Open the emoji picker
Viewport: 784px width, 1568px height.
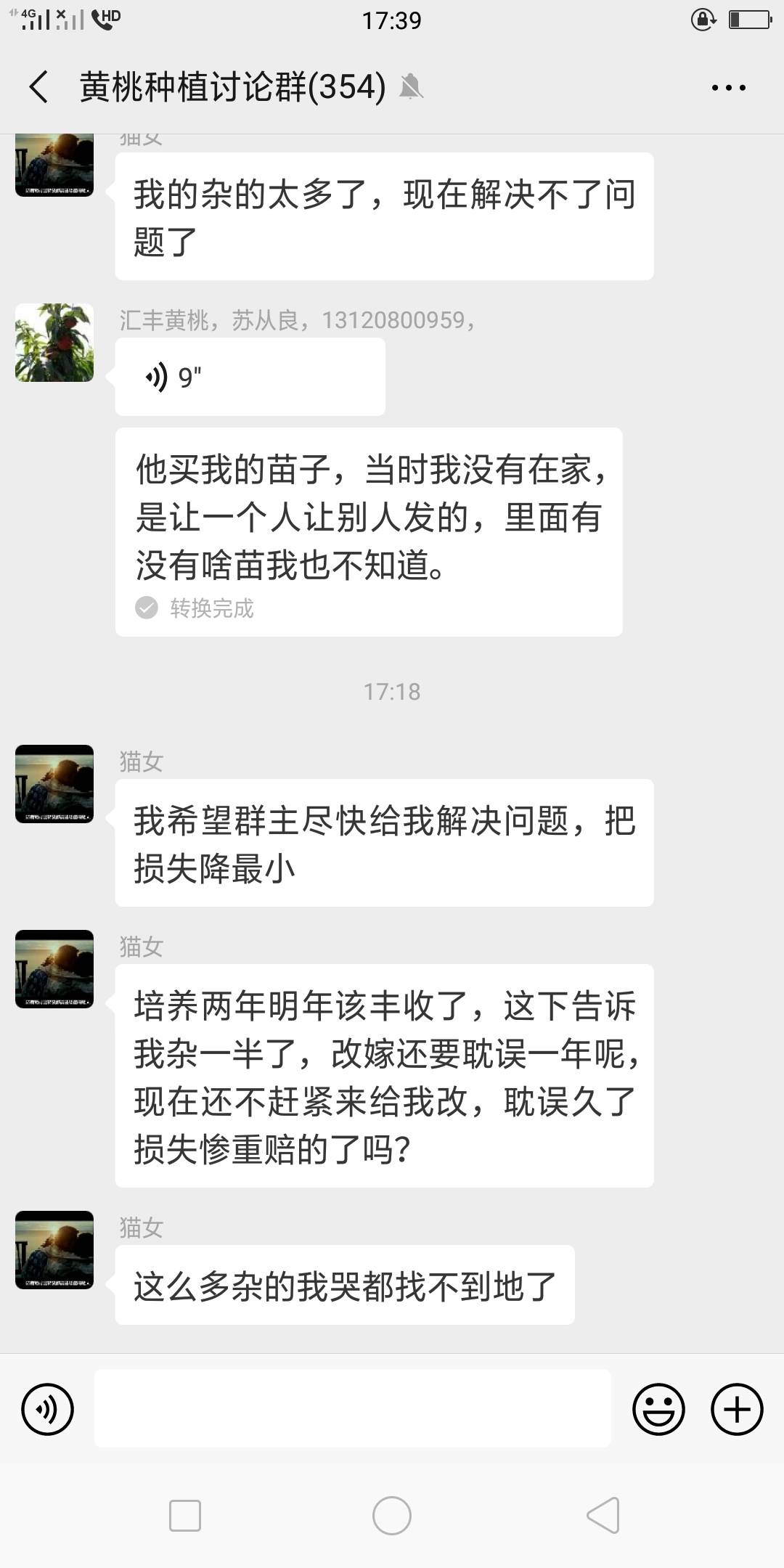coord(658,1410)
